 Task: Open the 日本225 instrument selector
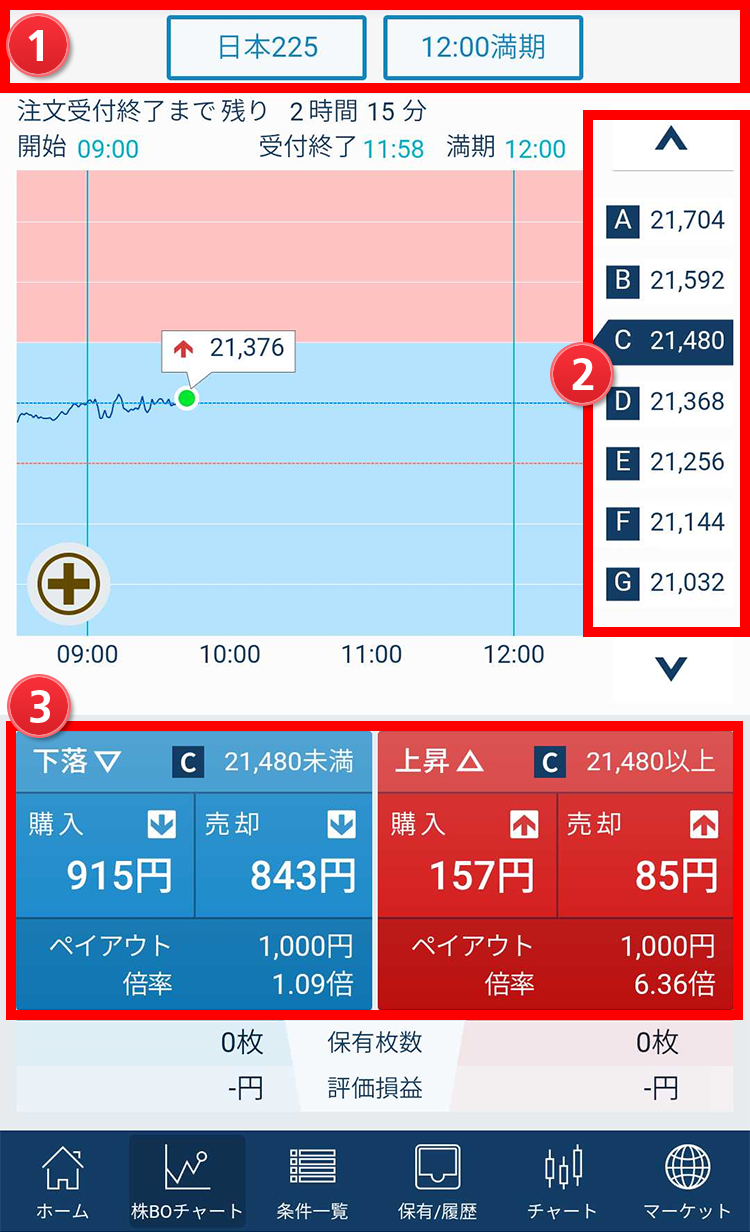point(266,47)
